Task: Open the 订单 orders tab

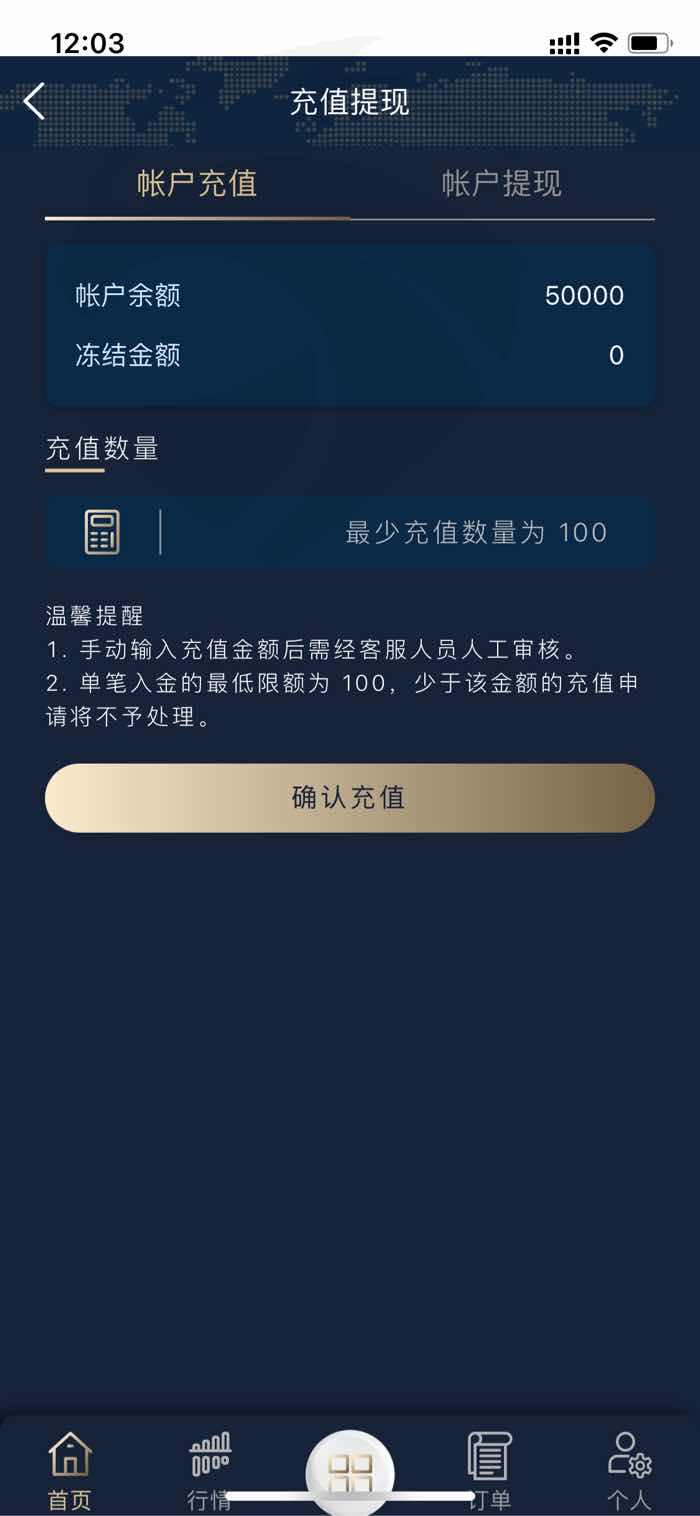Action: click(x=490, y=1470)
